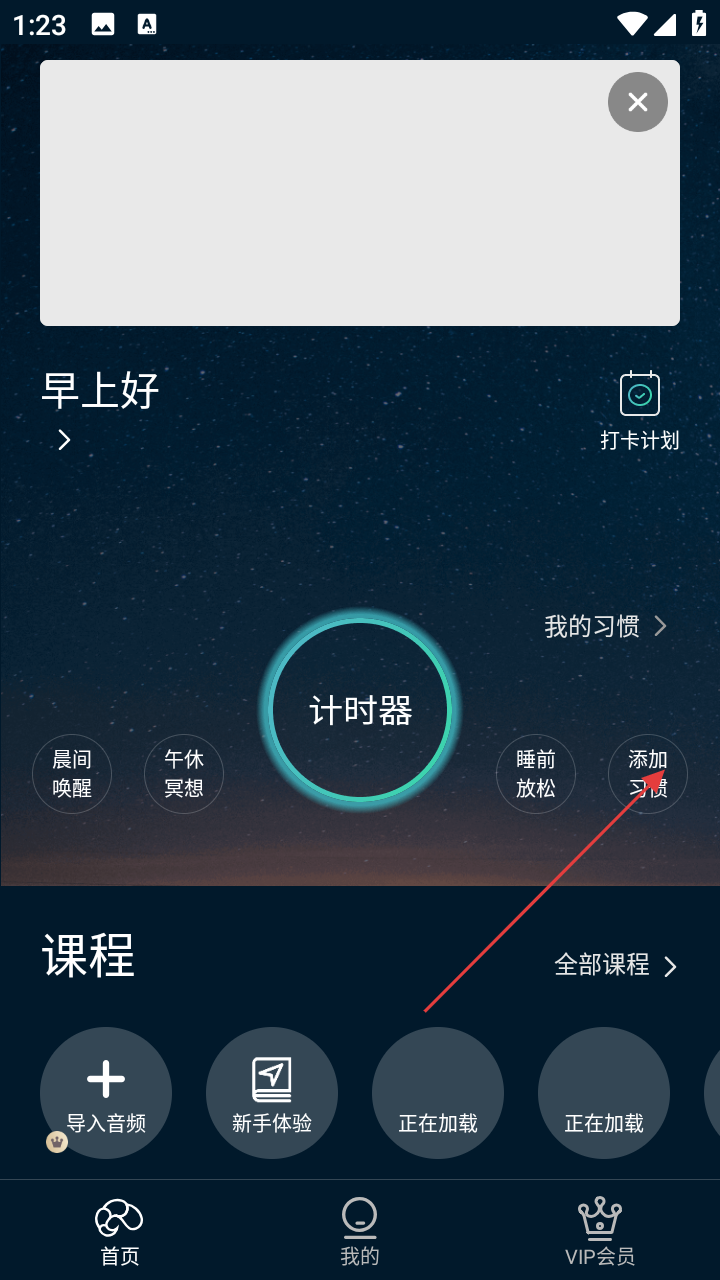Screen dimensions: 720x1280
Task: View 全部课程 all courses
Action: click(x=616, y=965)
